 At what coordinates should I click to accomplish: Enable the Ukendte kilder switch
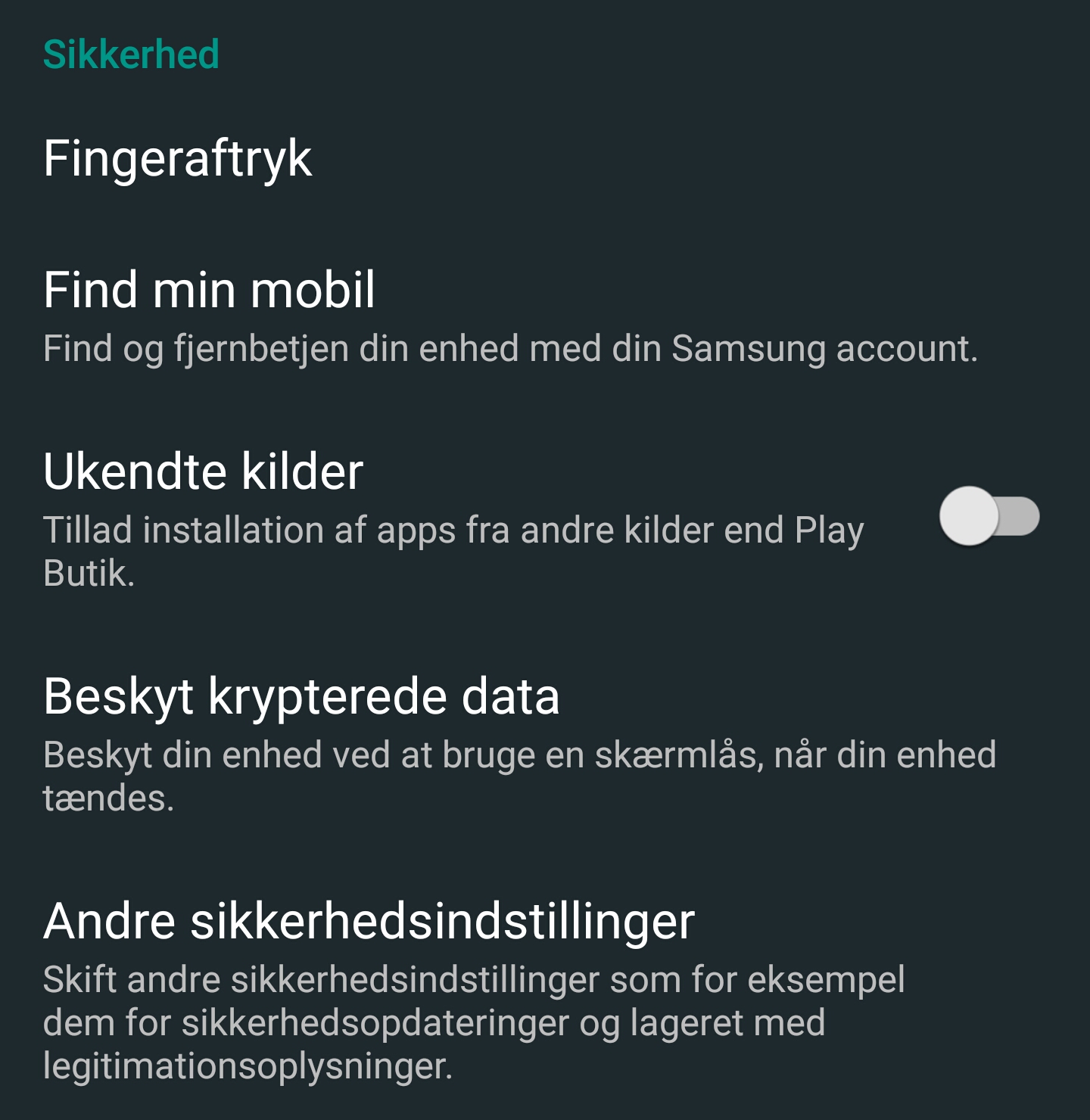click(x=989, y=517)
